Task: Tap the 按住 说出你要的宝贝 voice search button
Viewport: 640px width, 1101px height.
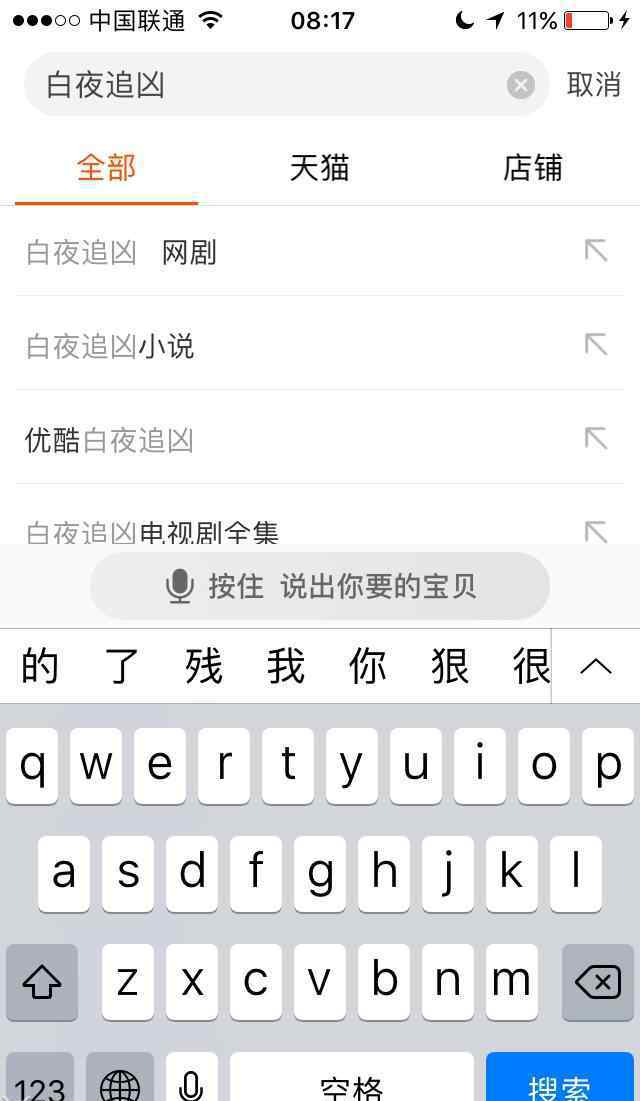Action: pos(320,586)
